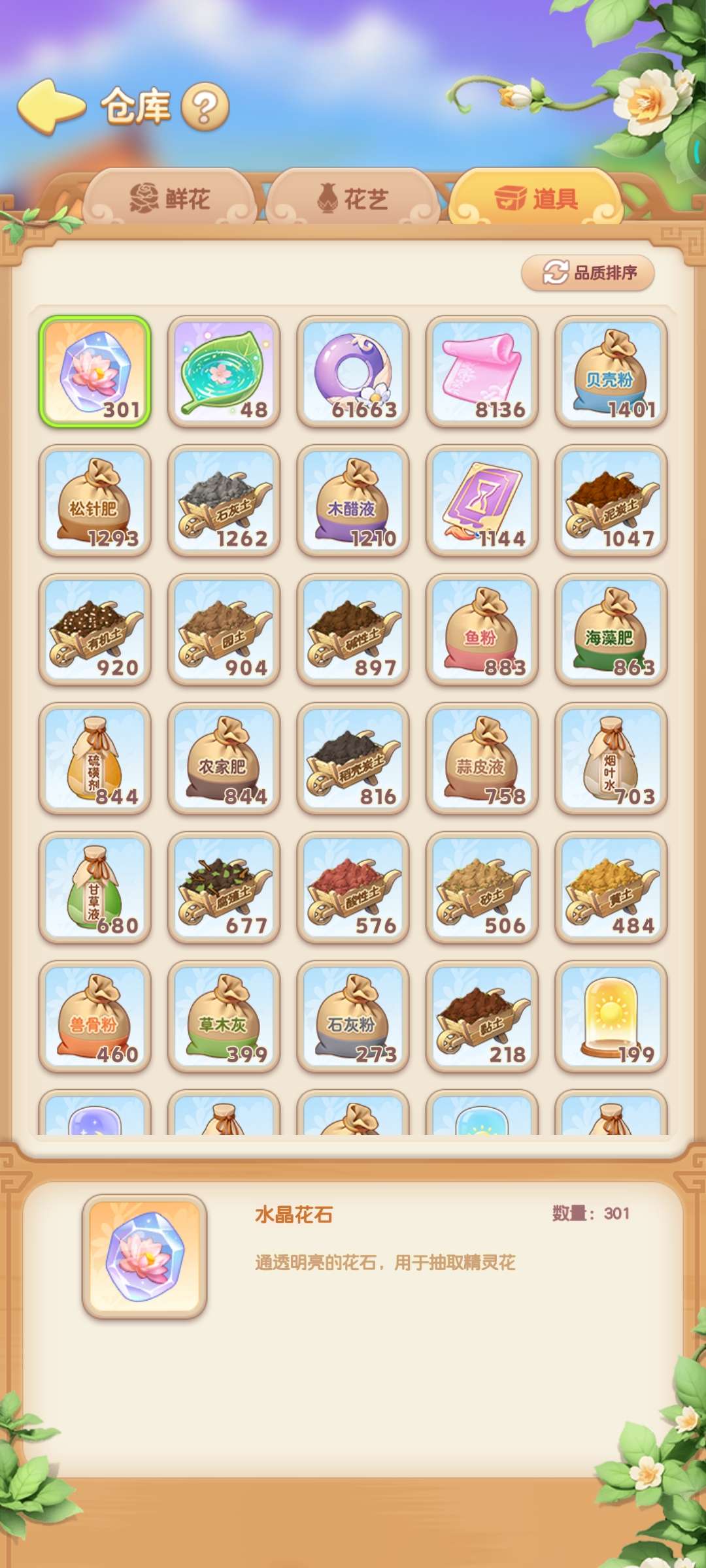Select the 兽骨粉 bag item

click(95, 1017)
